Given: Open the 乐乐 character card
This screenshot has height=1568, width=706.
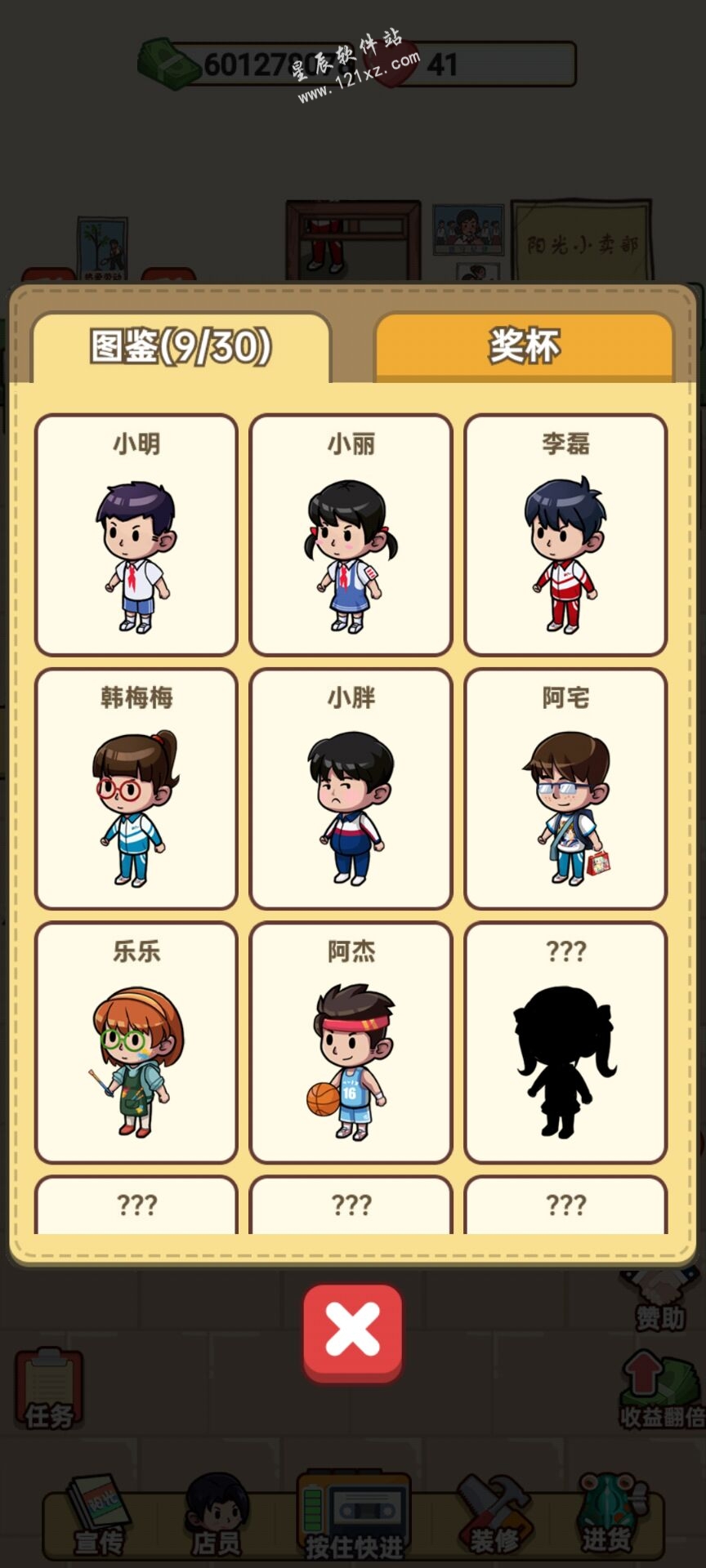Looking at the screenshot, I should coord(136,1043).
